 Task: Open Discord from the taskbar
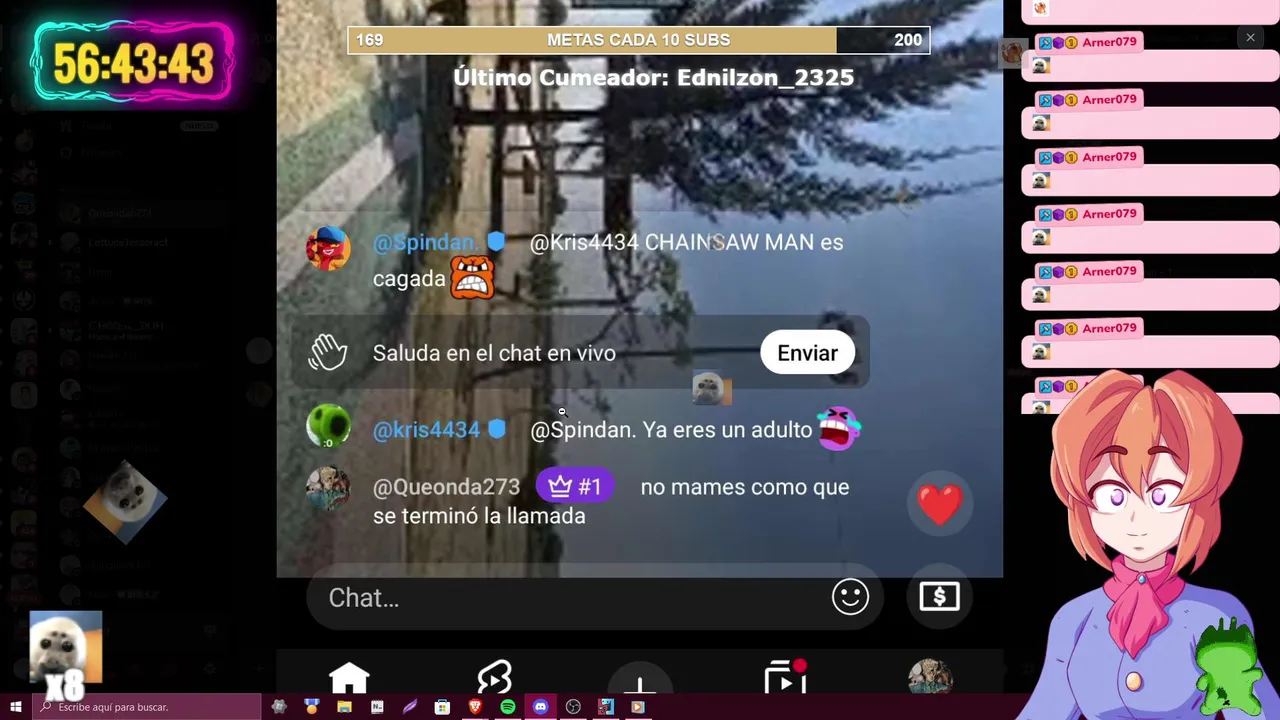coord(540,707)
